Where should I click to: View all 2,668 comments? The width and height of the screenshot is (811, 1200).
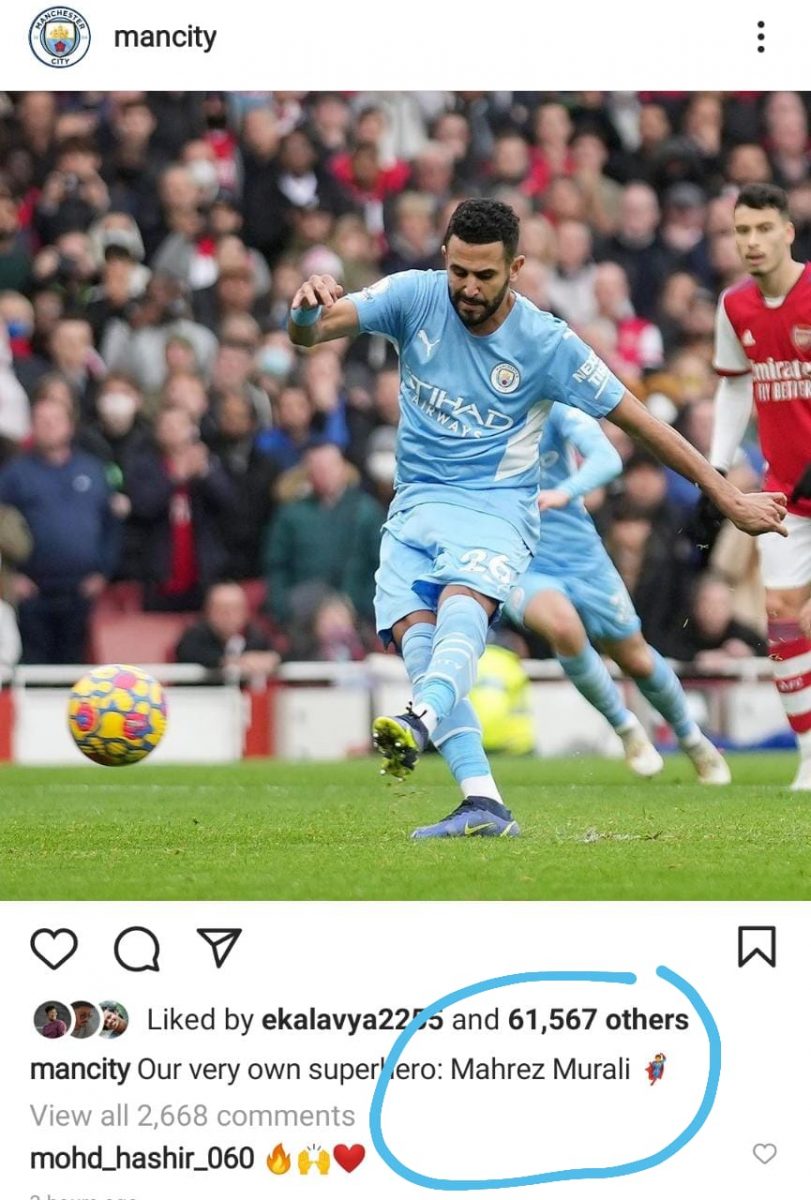click(x=192, y=1115)
